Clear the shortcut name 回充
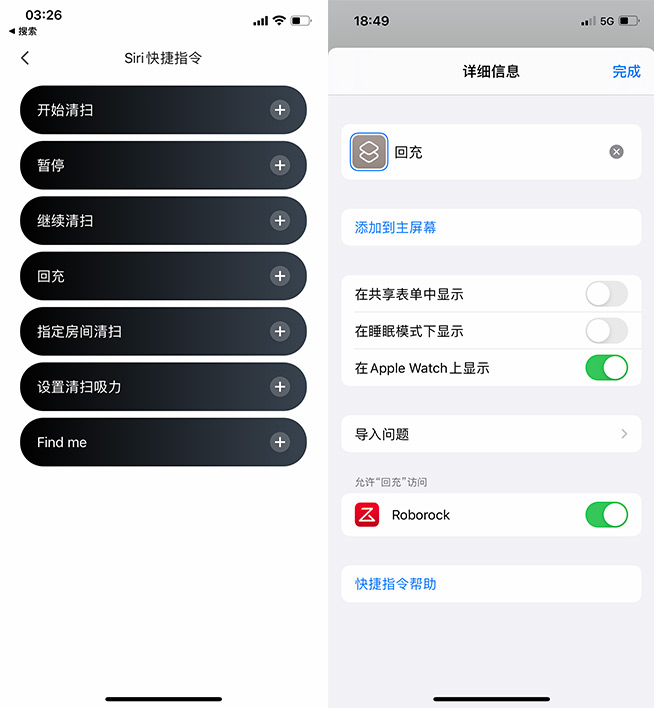Image resolution: width=654 pixels, height=708 pixels. tap(616, 152)
